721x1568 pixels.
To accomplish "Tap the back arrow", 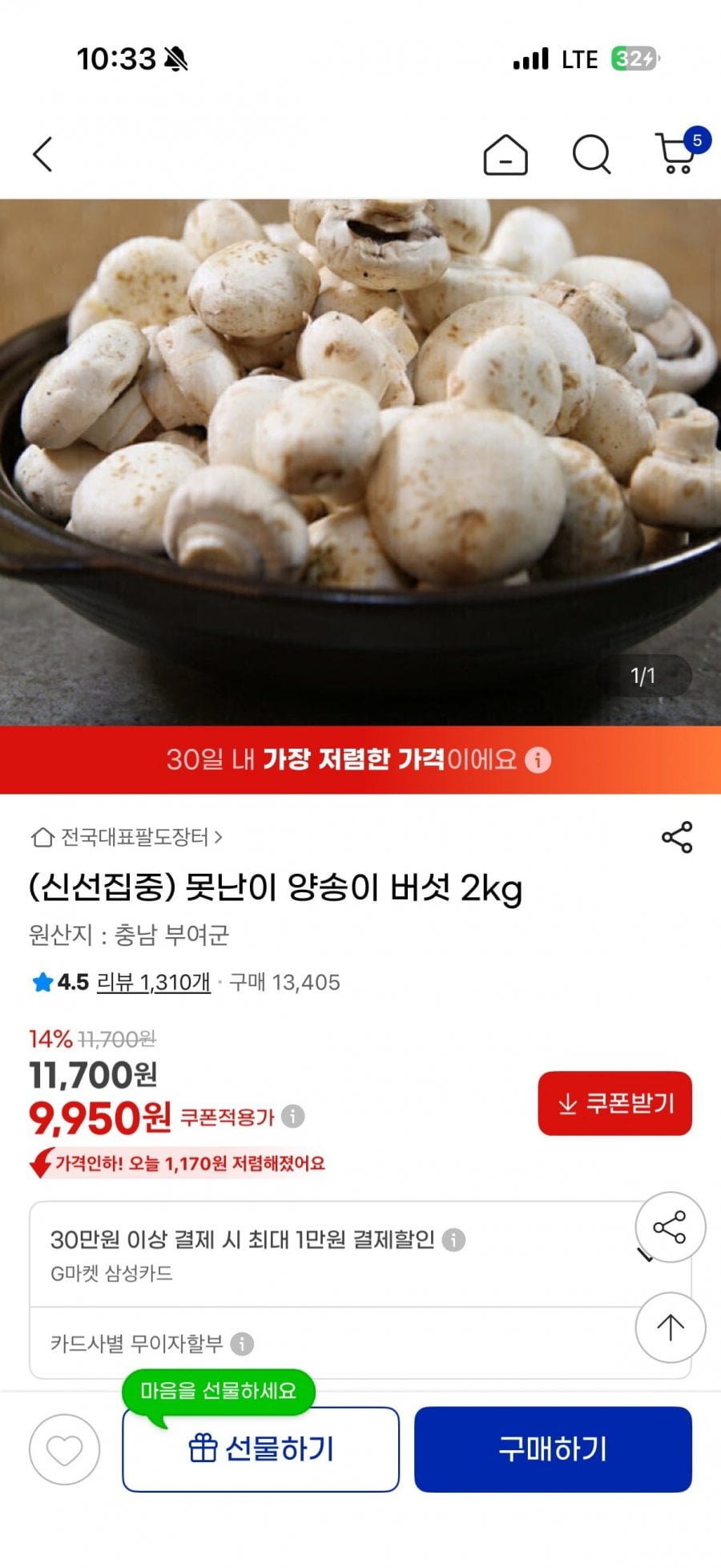I will click(43, 154).
